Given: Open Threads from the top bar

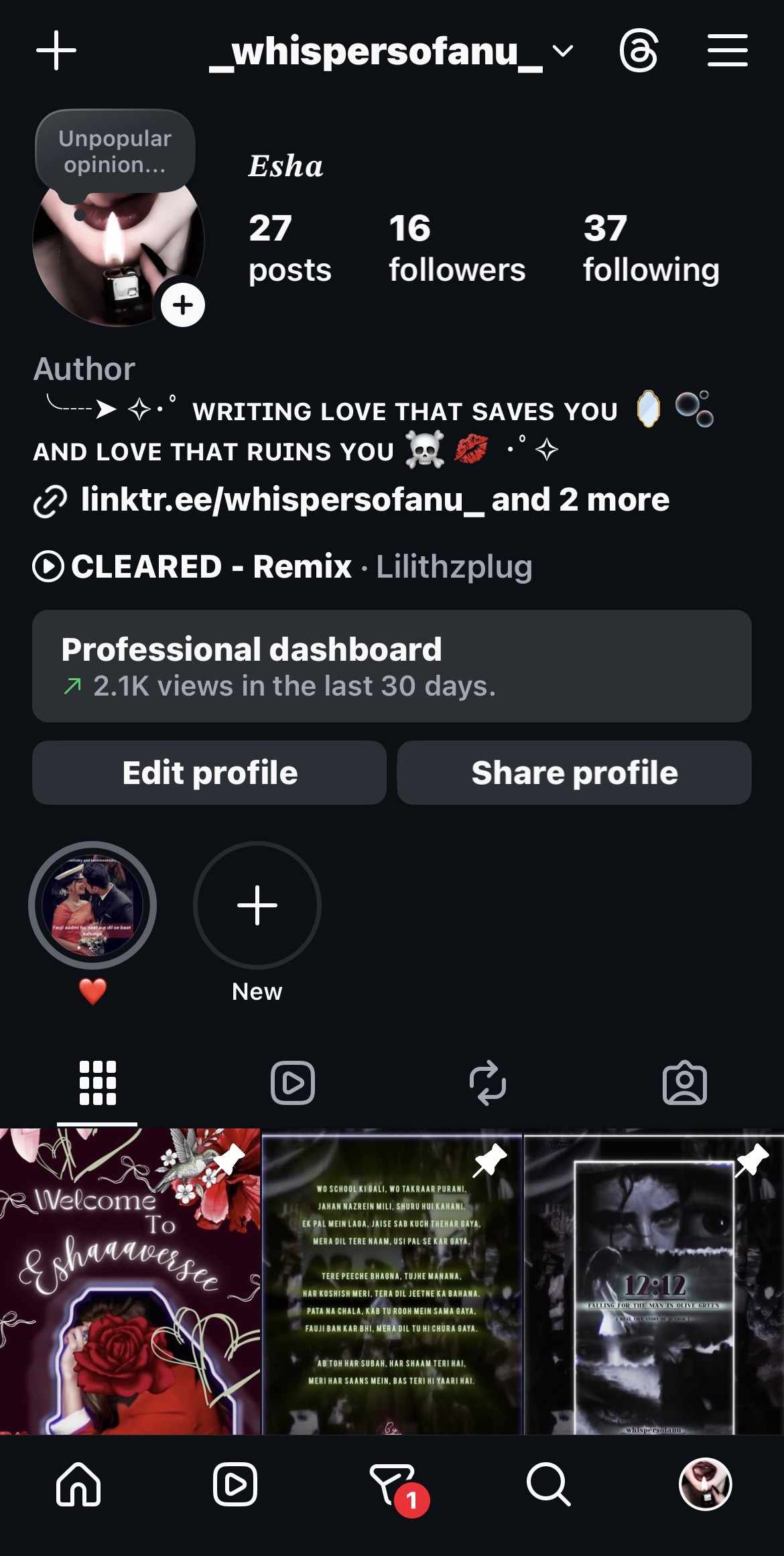Looking at the screenshot, I should tap(639, 51).
